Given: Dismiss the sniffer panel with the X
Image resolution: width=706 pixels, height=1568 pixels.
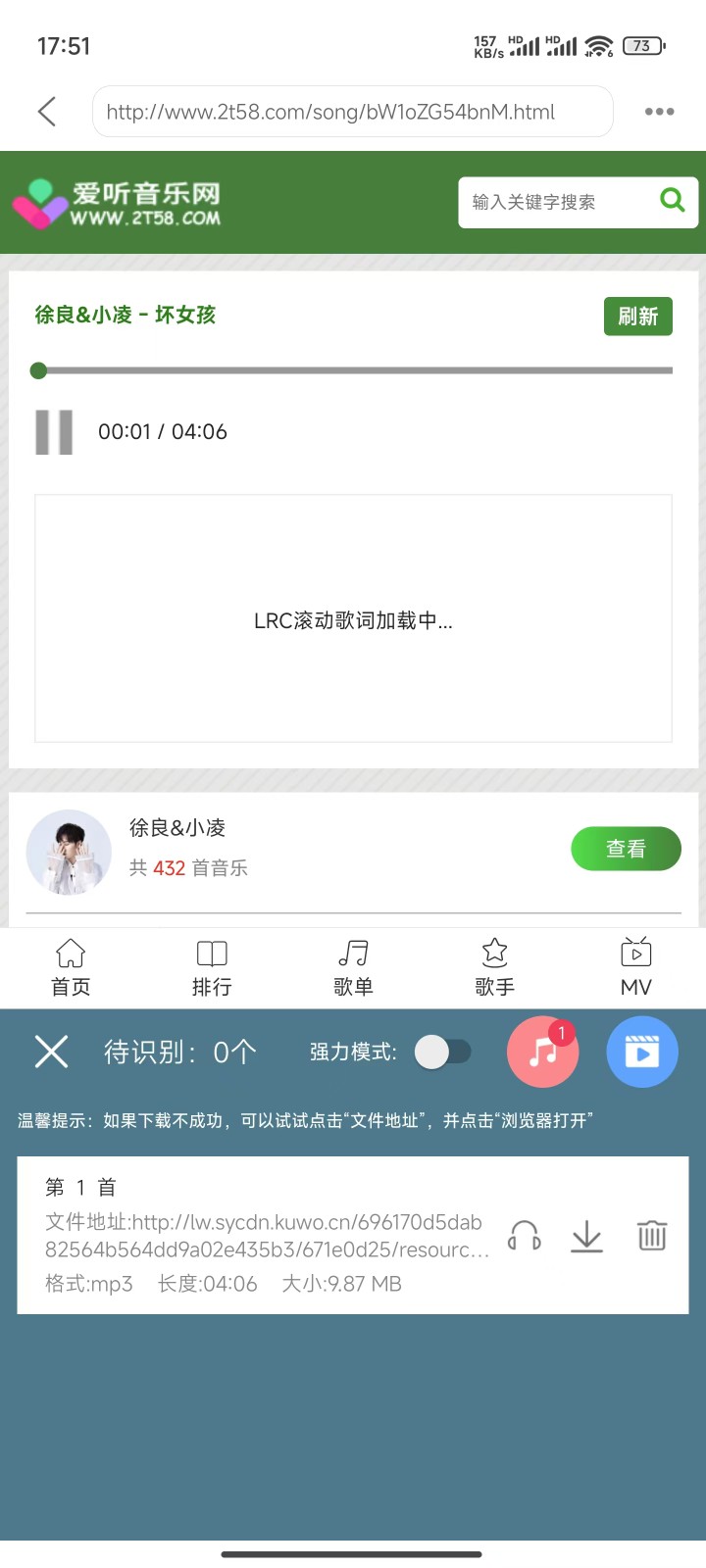Looking at the screenshot, I should tap(51, 1051).
